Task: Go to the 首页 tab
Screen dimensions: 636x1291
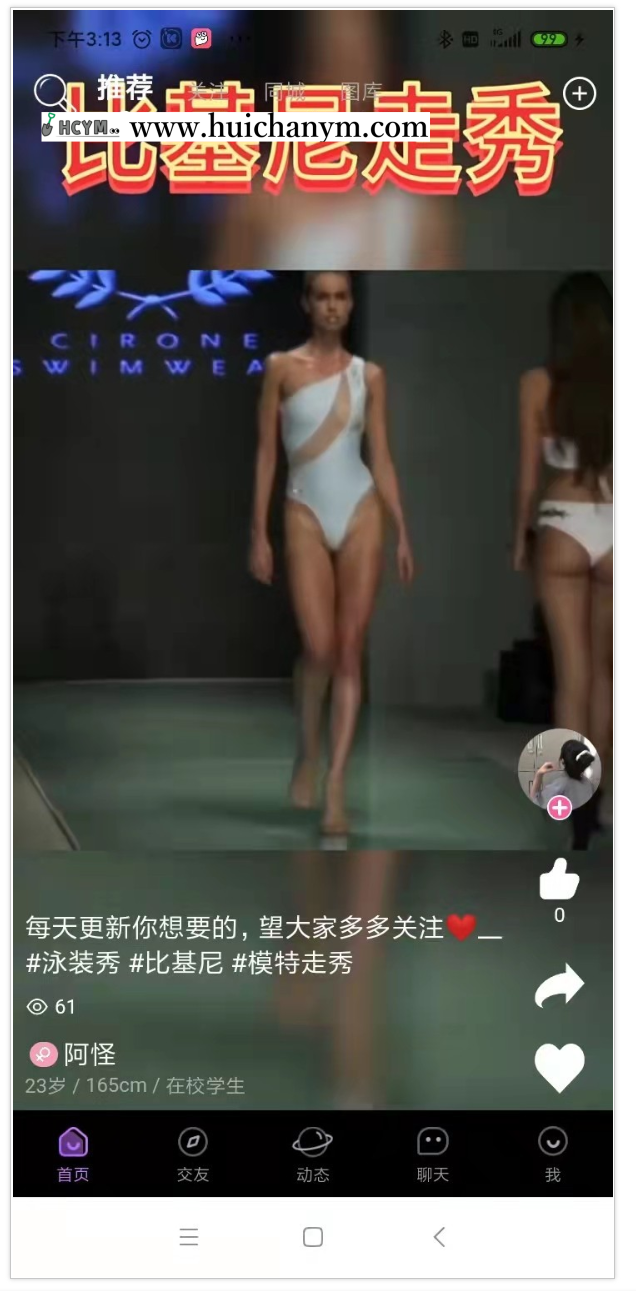Action: tap(73, 1153)
